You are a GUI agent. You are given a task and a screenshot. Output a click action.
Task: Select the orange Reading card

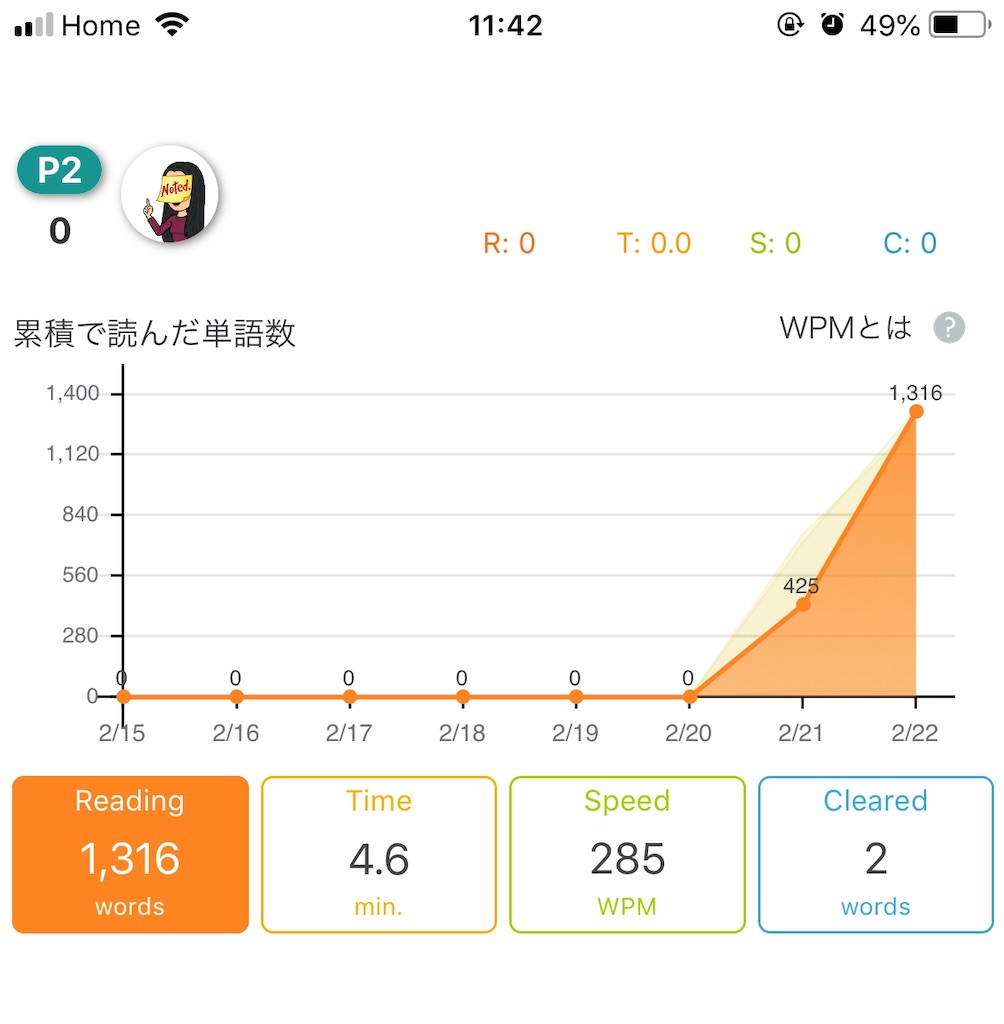pos(129,853)
